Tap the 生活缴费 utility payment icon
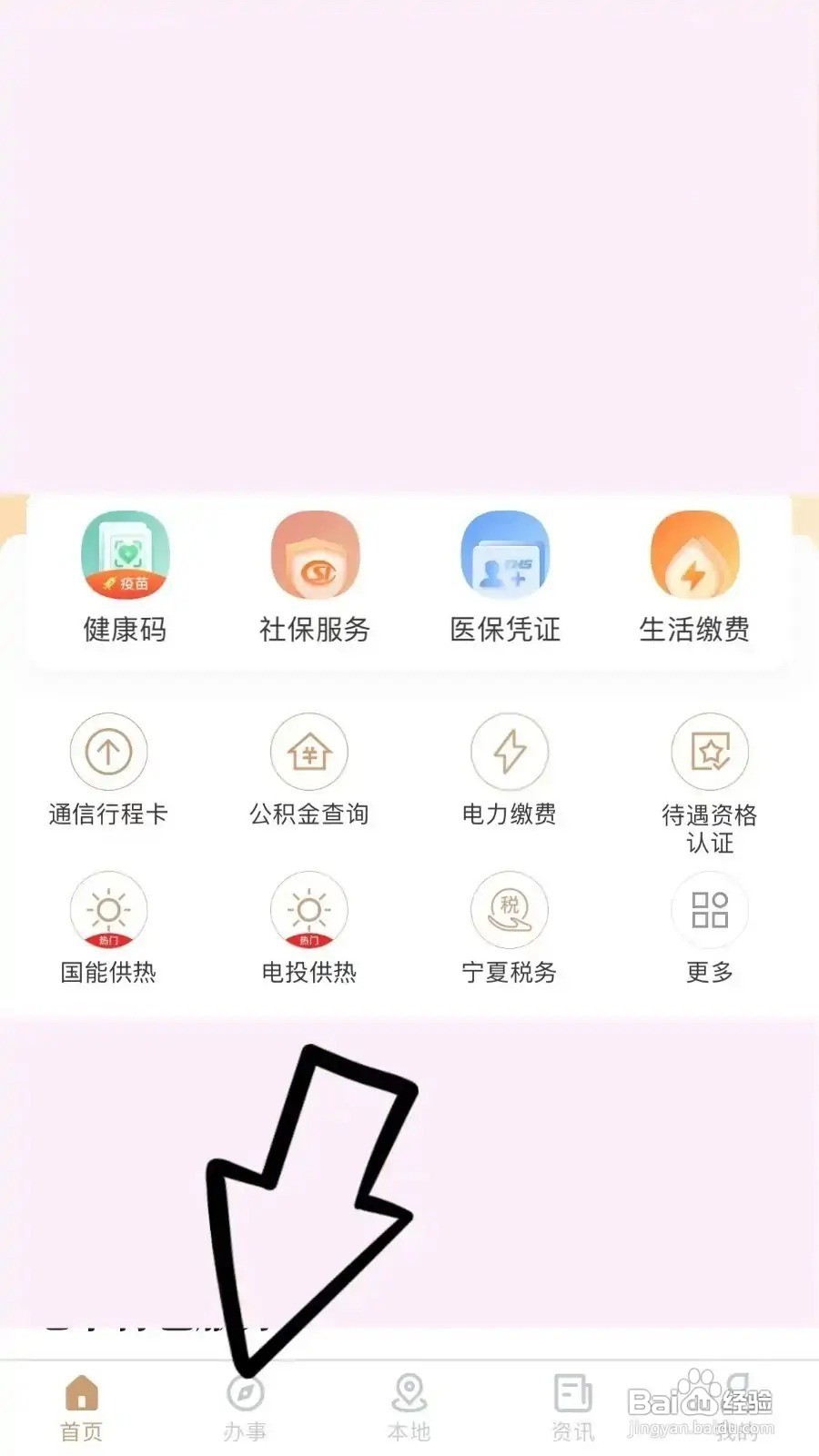The image size is (819, 1456). click(x=695, y=555)
